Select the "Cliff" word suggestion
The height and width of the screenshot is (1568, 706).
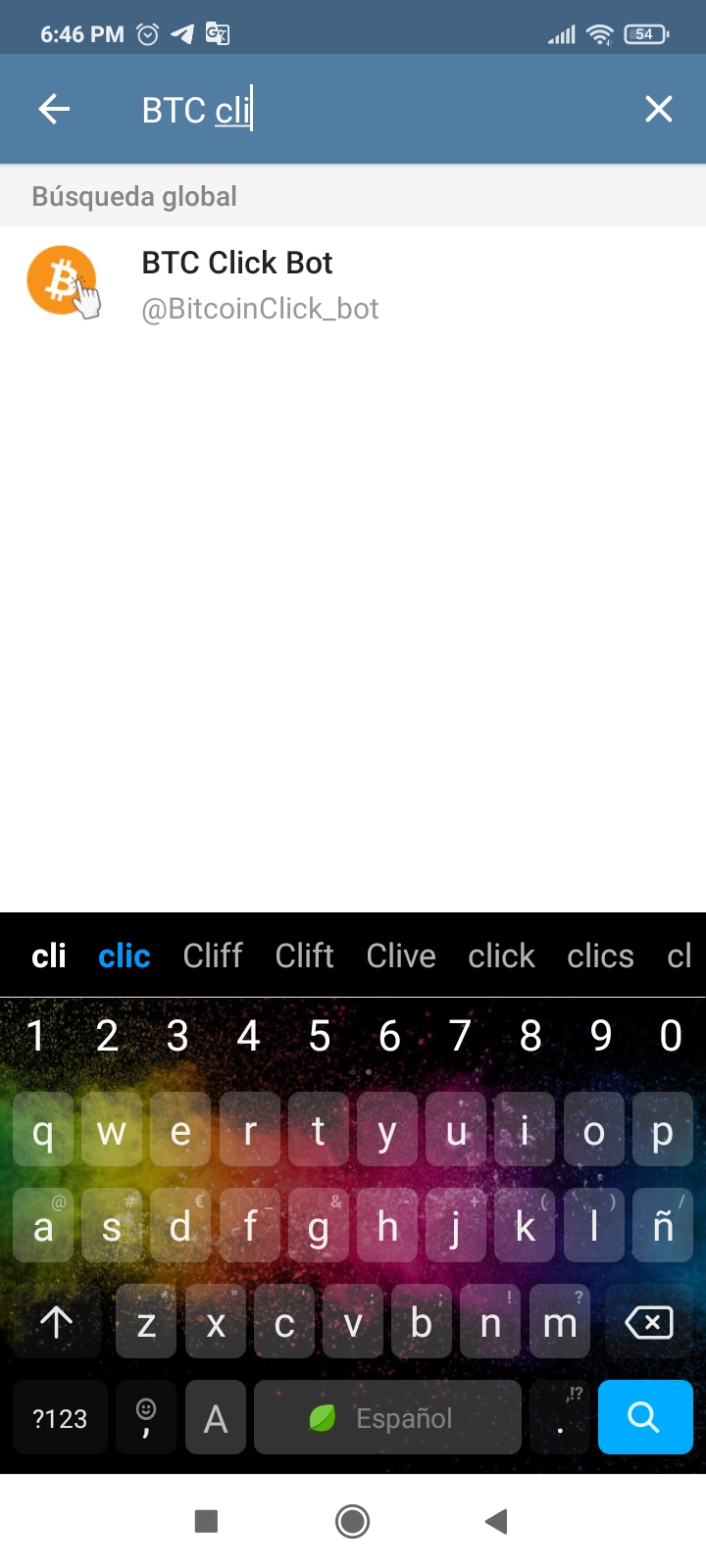point(212,955)
